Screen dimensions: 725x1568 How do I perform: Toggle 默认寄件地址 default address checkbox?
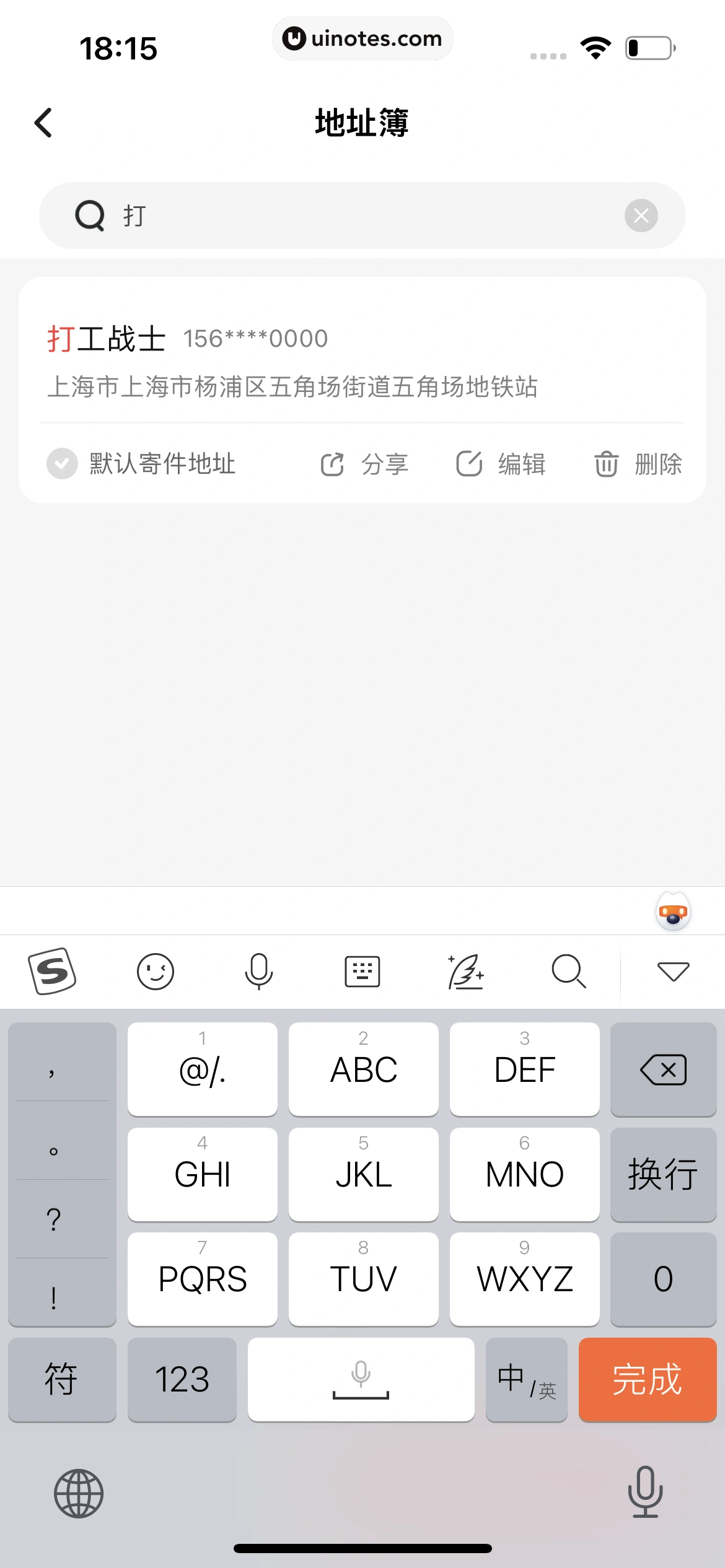click(62, 464)
